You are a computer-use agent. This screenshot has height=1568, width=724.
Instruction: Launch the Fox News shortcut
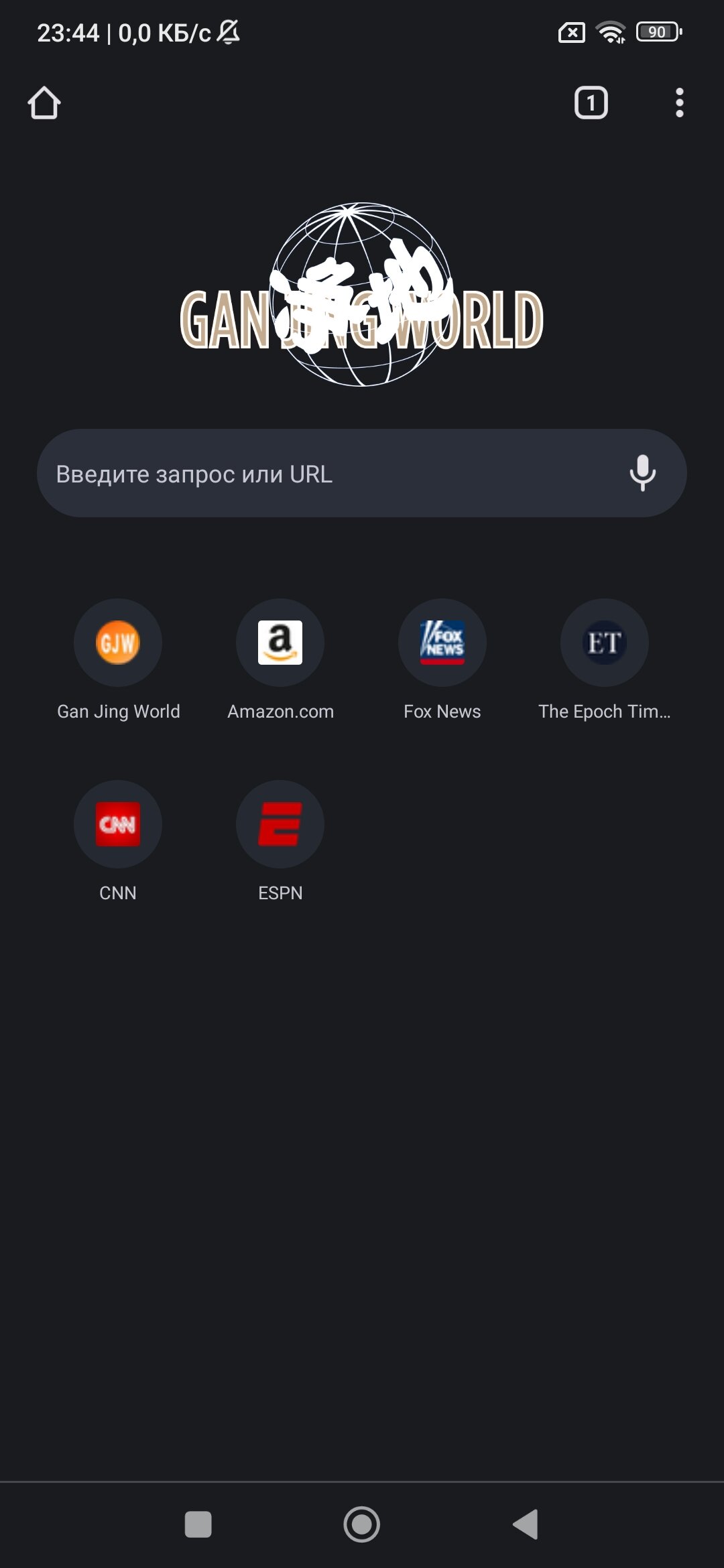coord(442,643)
